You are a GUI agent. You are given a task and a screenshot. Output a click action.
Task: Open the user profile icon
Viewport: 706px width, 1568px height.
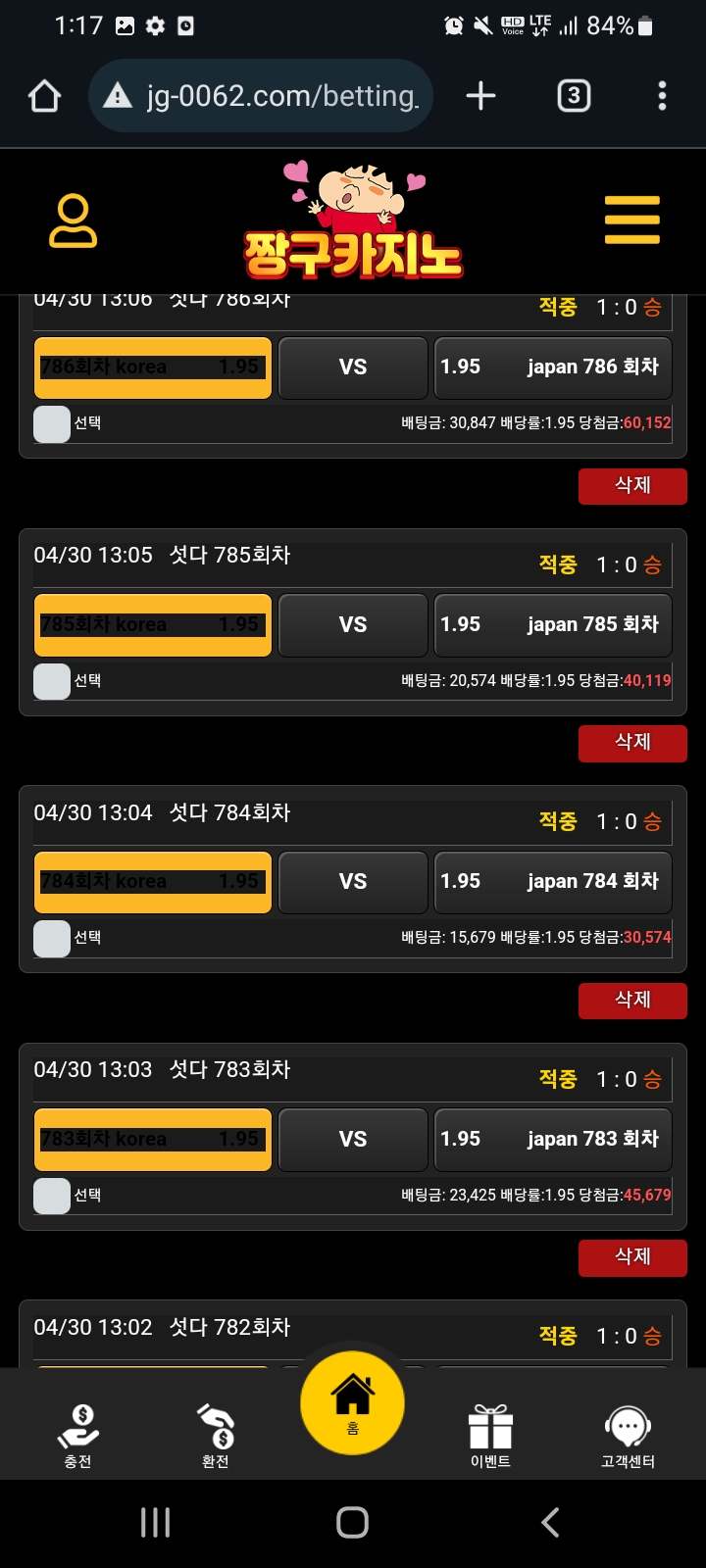tap(74, 220)
